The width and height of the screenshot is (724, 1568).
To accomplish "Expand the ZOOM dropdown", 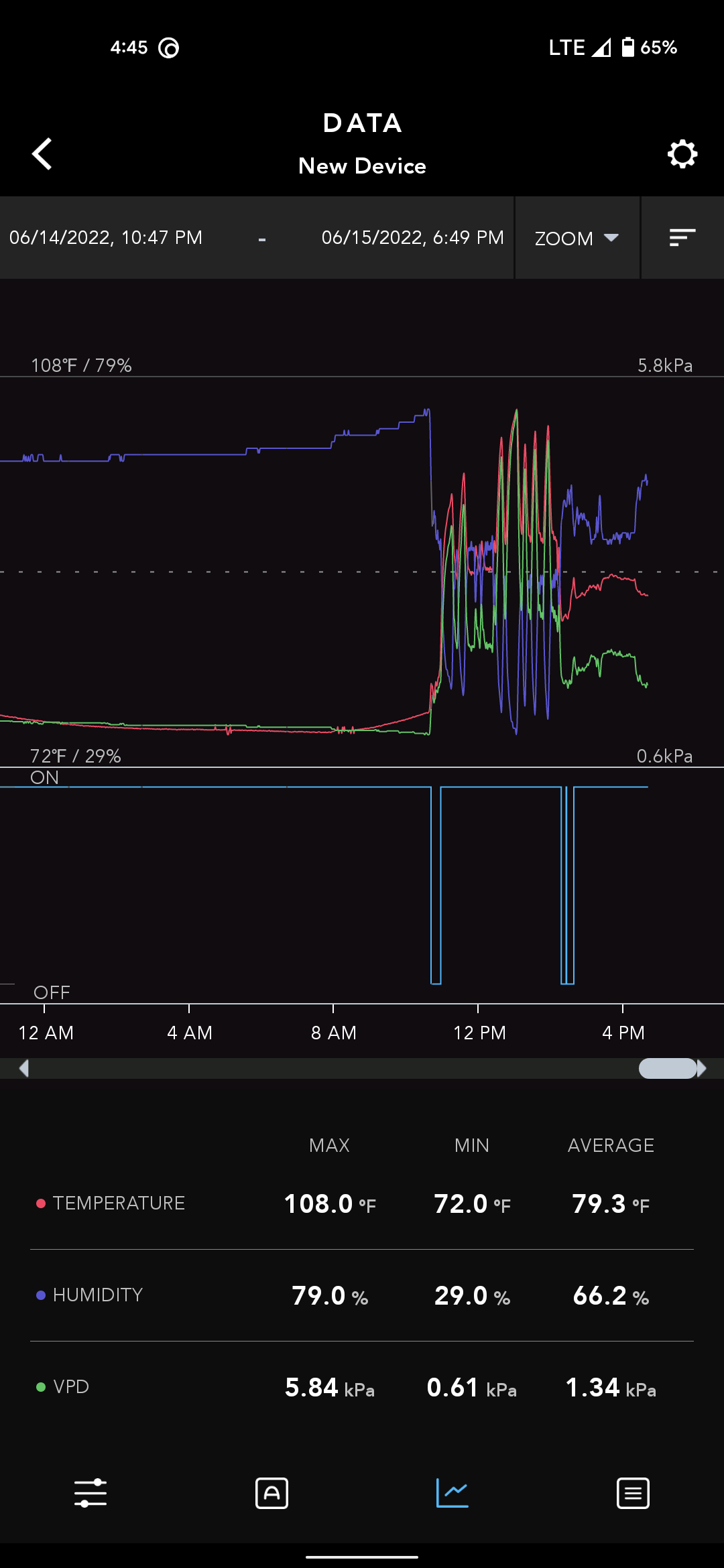I will coord(577,238).
